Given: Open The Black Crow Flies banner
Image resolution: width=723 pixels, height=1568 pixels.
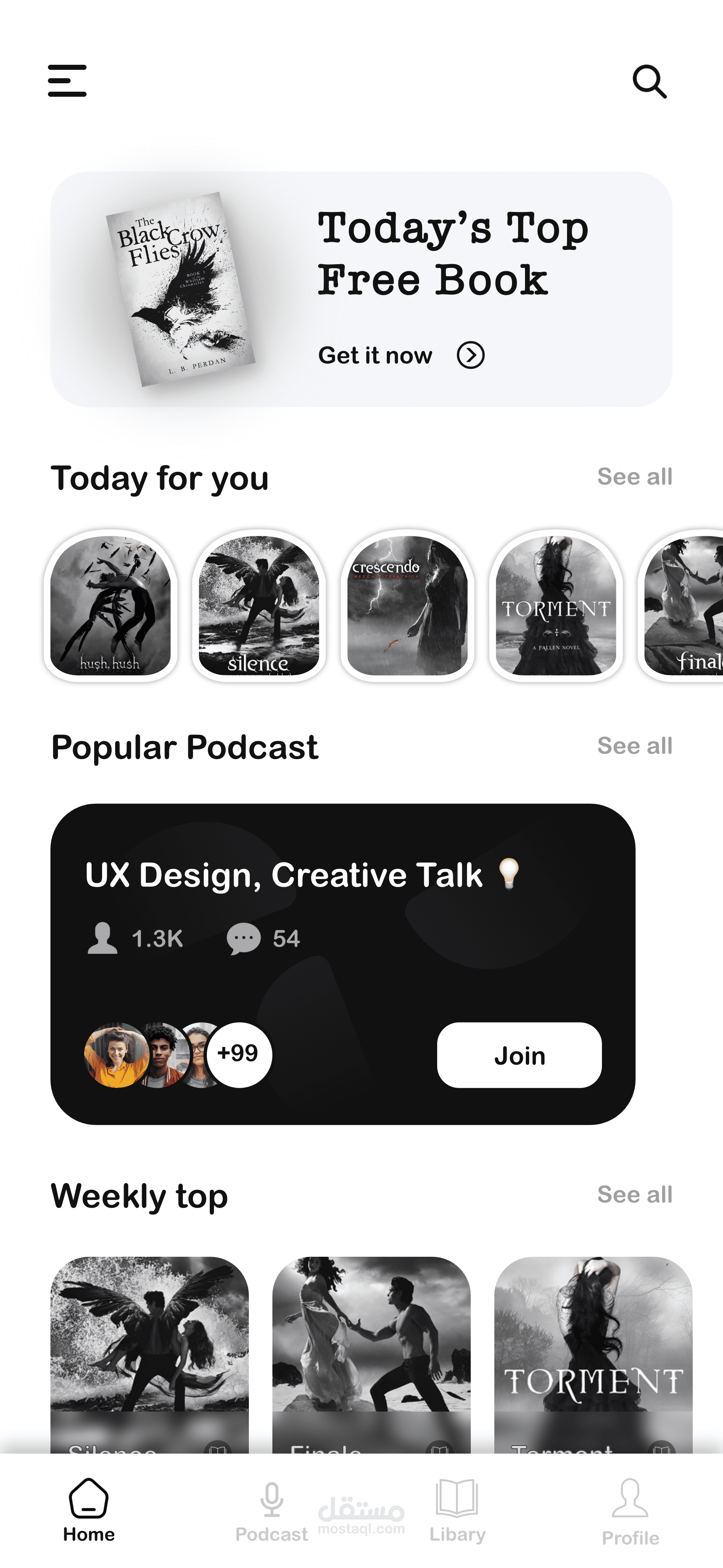Looking at the screenshot, I should click(361, 289).
